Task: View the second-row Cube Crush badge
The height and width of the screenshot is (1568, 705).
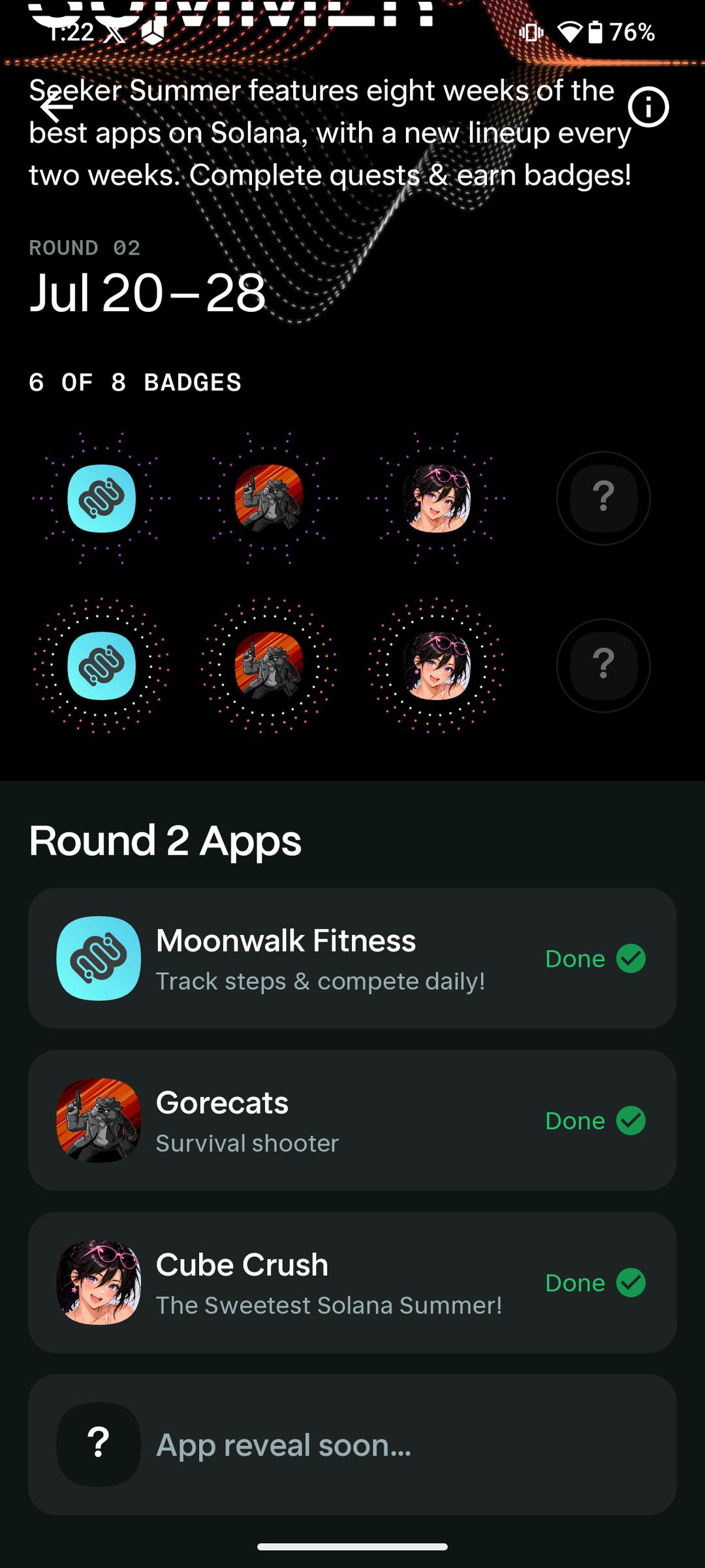Action: pos(436,666)
